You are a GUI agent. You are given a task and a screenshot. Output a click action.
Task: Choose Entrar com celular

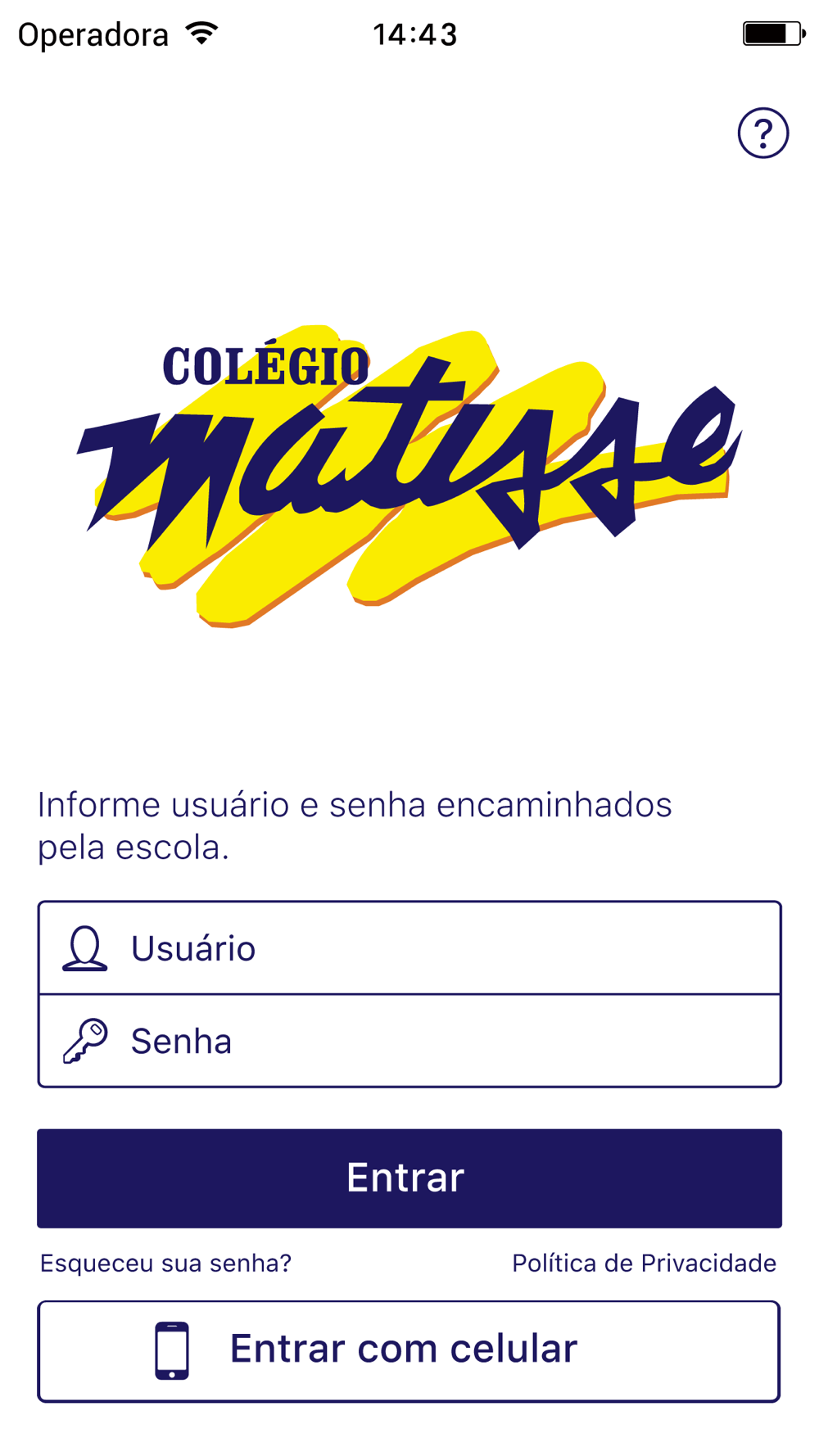(x=409, y=1351)
